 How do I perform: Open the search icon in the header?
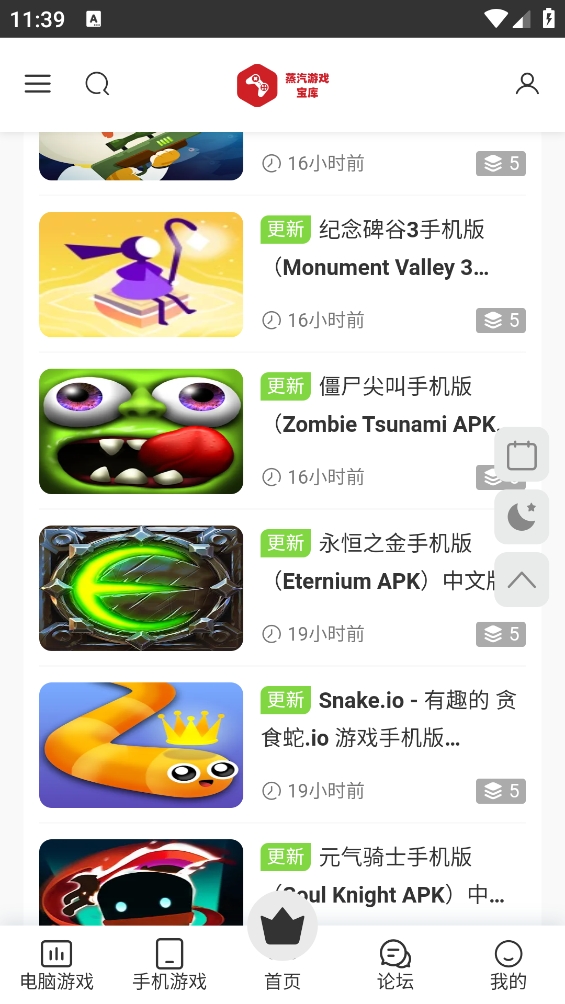[x=97, y=84]
